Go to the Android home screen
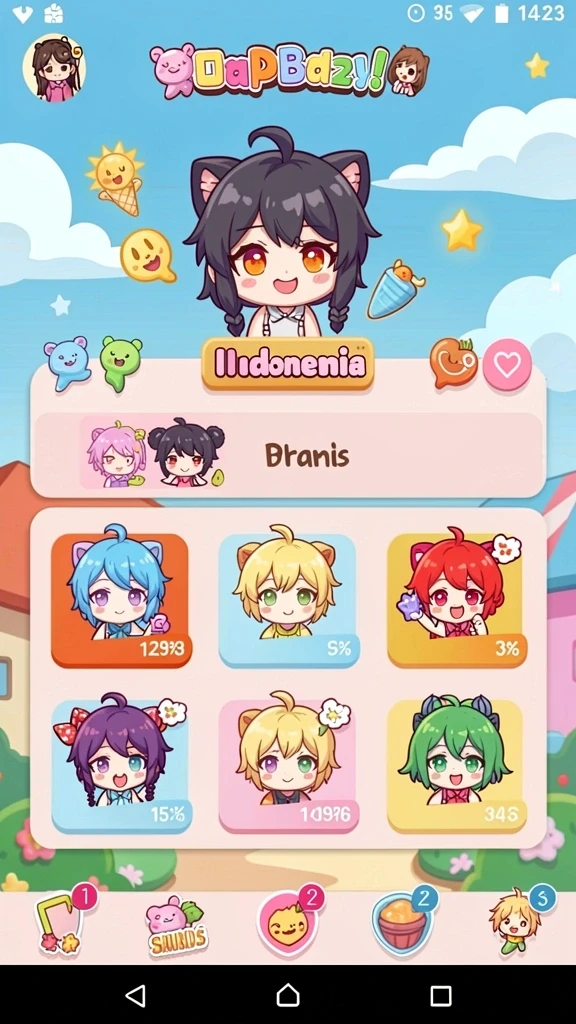Screen dimensions: 576x1024 click(x=288, y=995)
